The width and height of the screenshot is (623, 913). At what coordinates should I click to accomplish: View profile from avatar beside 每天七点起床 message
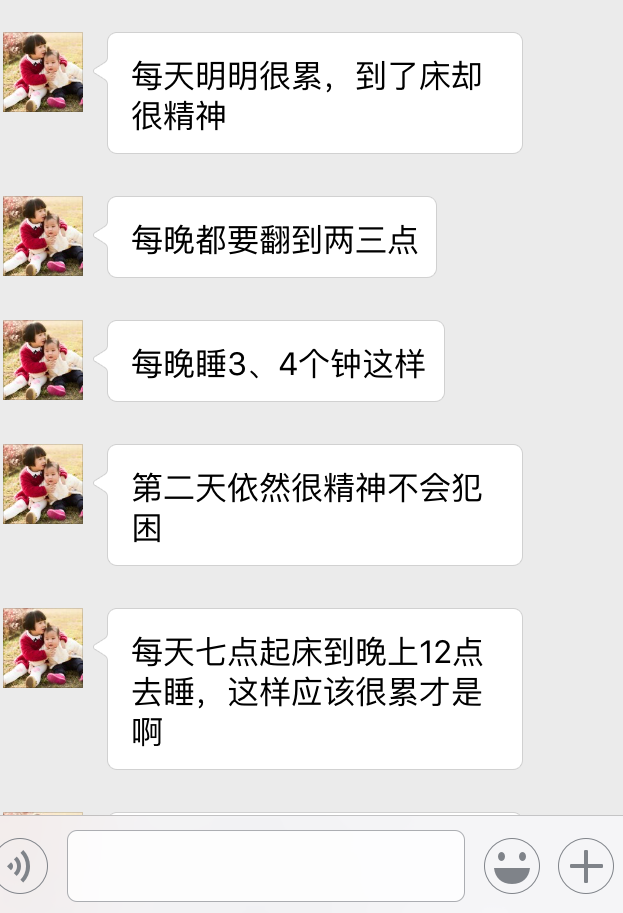[x=43, y=648]
